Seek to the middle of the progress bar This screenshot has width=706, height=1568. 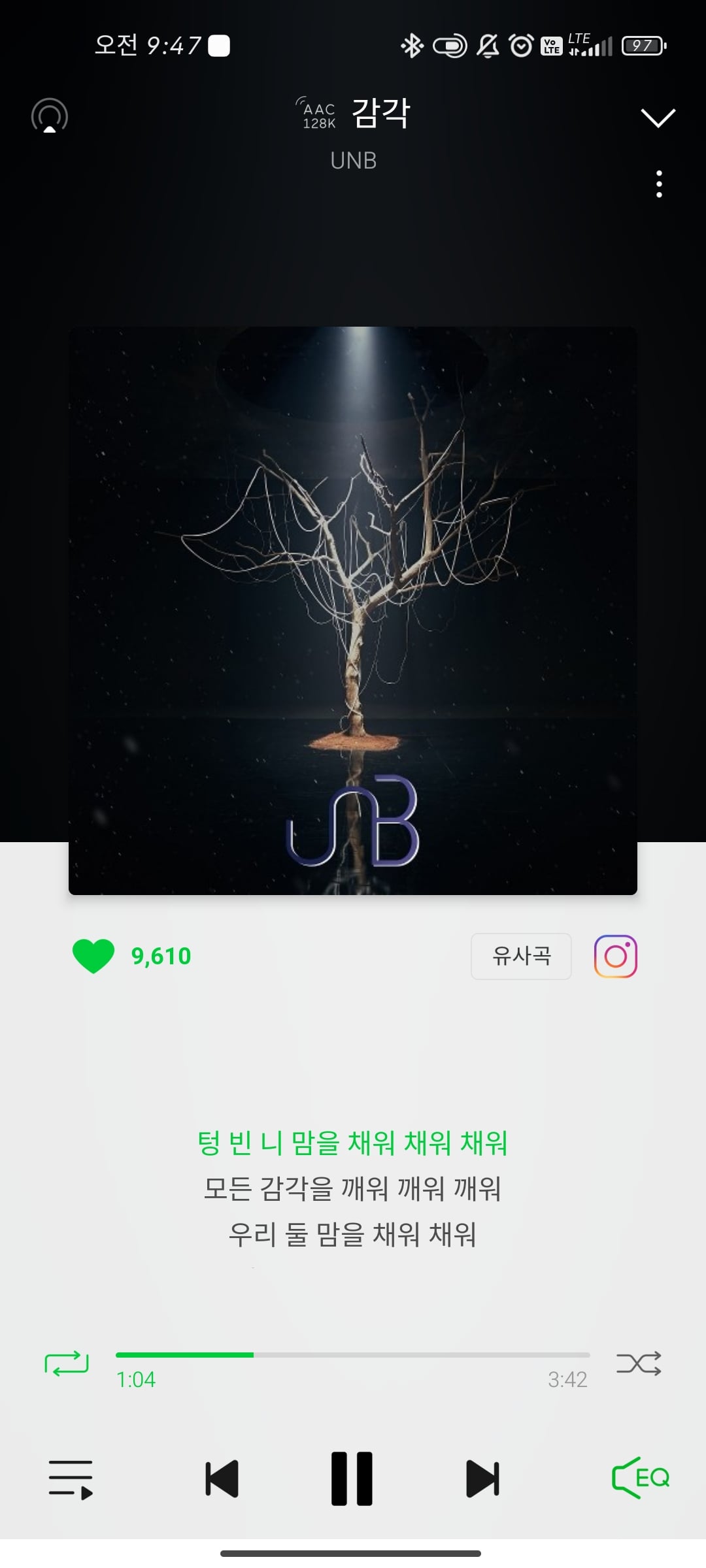tap(353, 1355)
